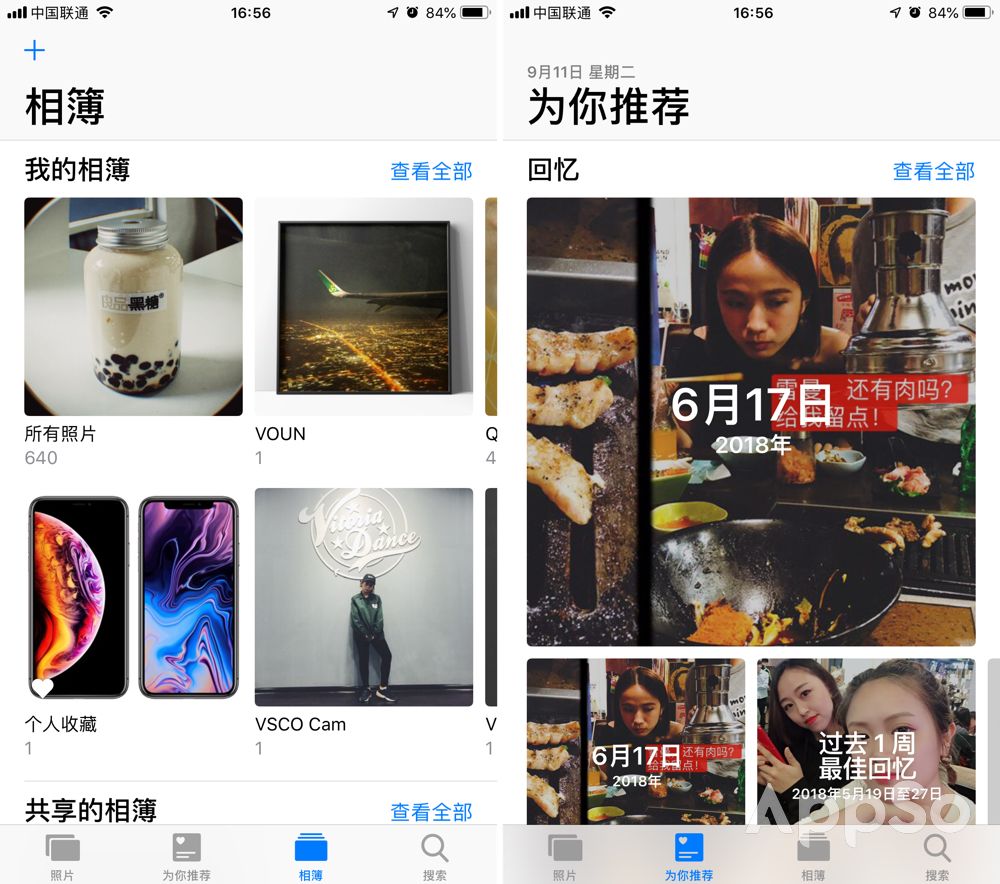View all memories next to 回忆

click(933, 171)
